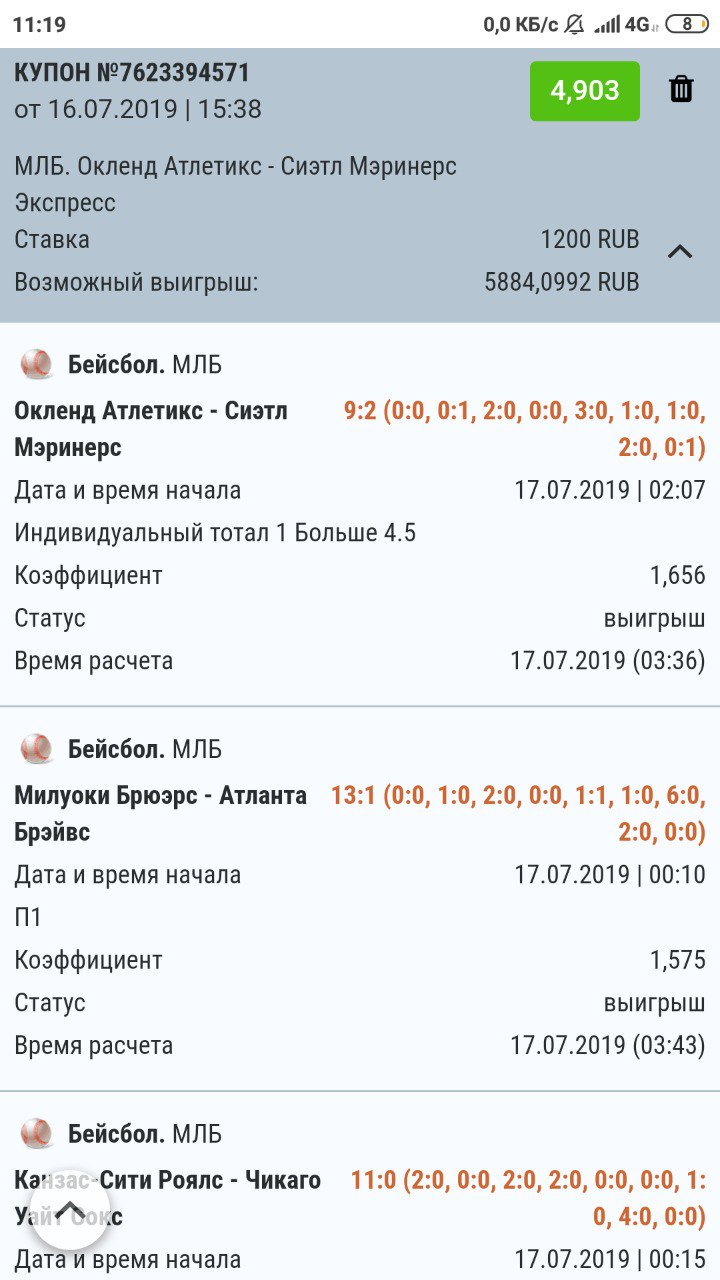This screenshot has width=720, height=1280.
Task: Collapse the coupon details chevron
Action: coord(680,251)
